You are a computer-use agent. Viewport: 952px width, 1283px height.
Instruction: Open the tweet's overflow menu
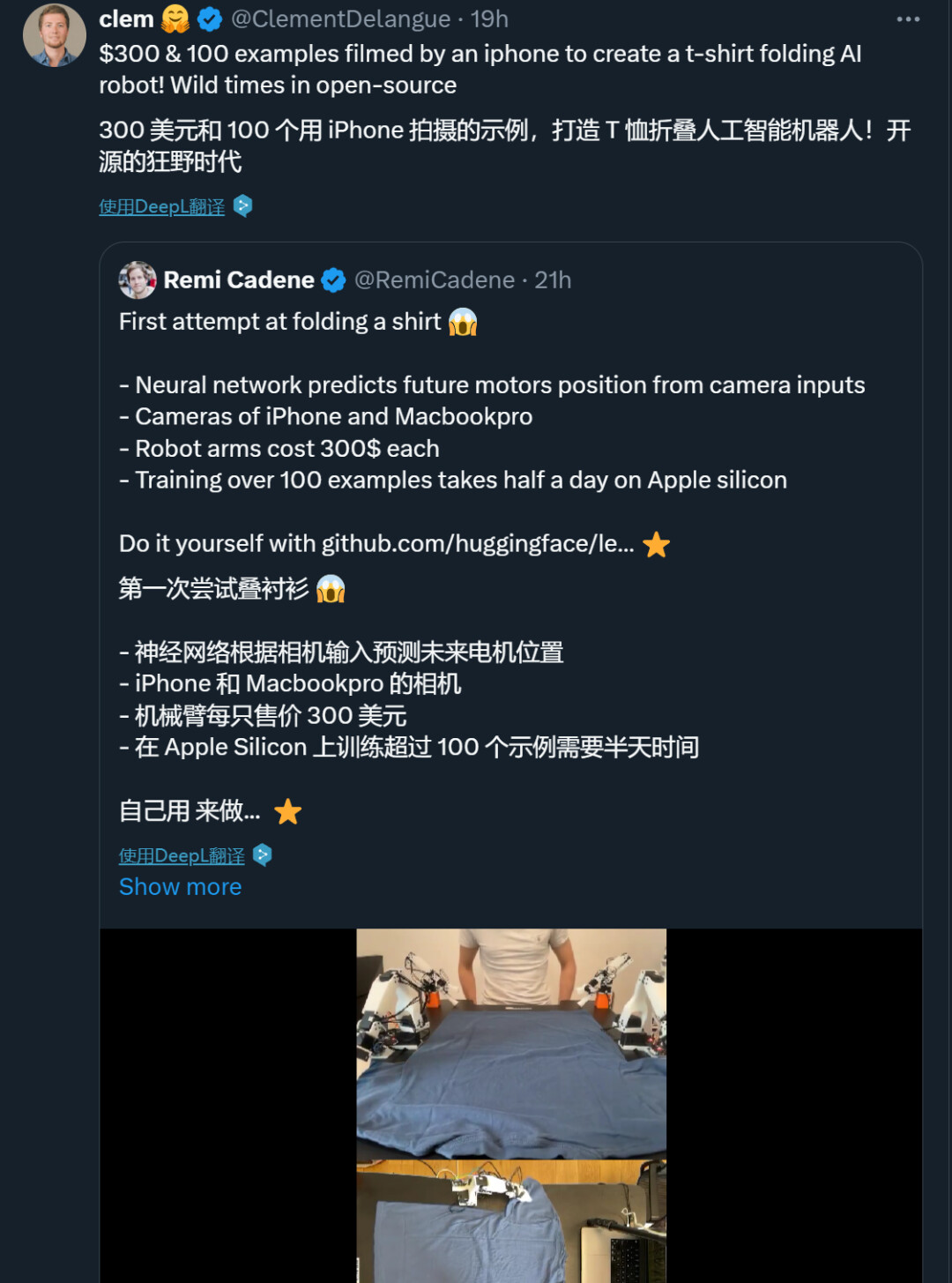coord(907,19)
